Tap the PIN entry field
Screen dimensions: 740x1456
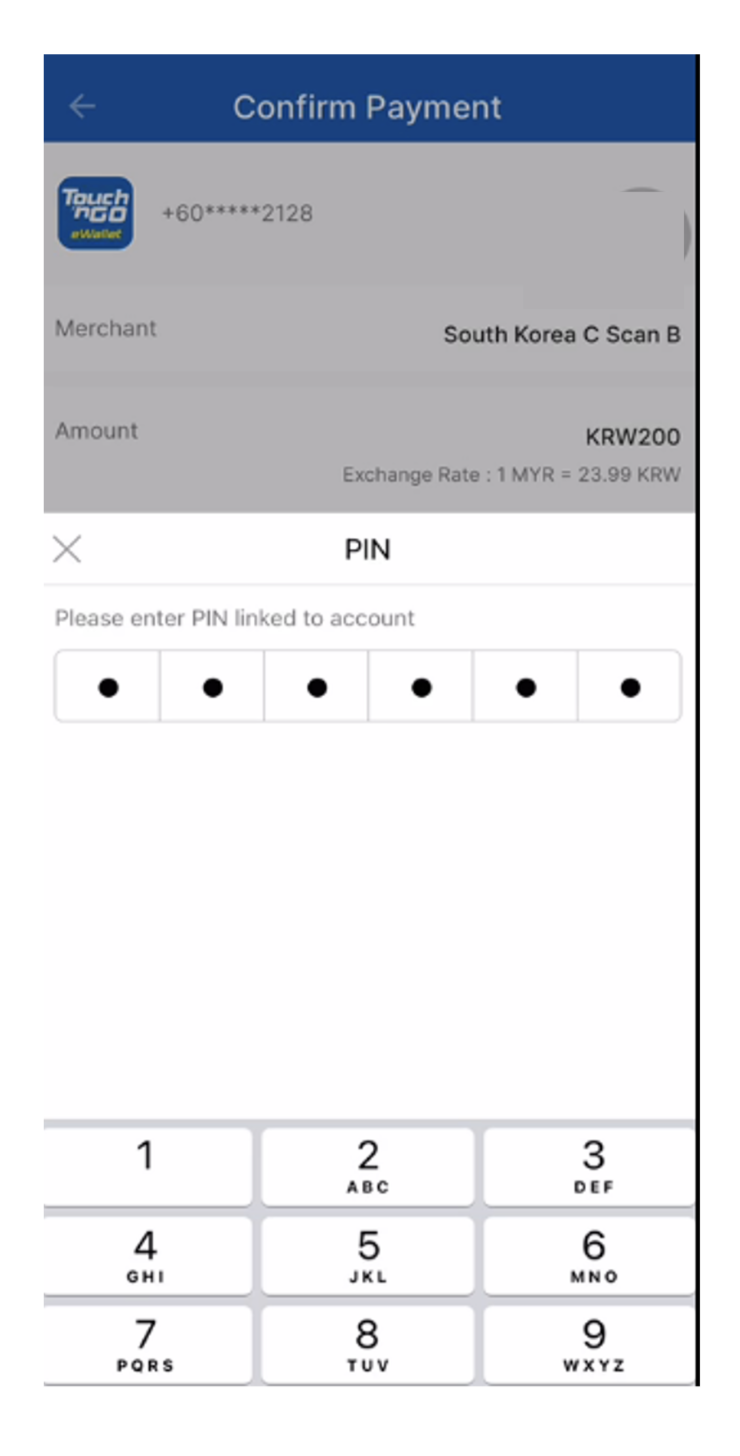click(x=368, y=686)
